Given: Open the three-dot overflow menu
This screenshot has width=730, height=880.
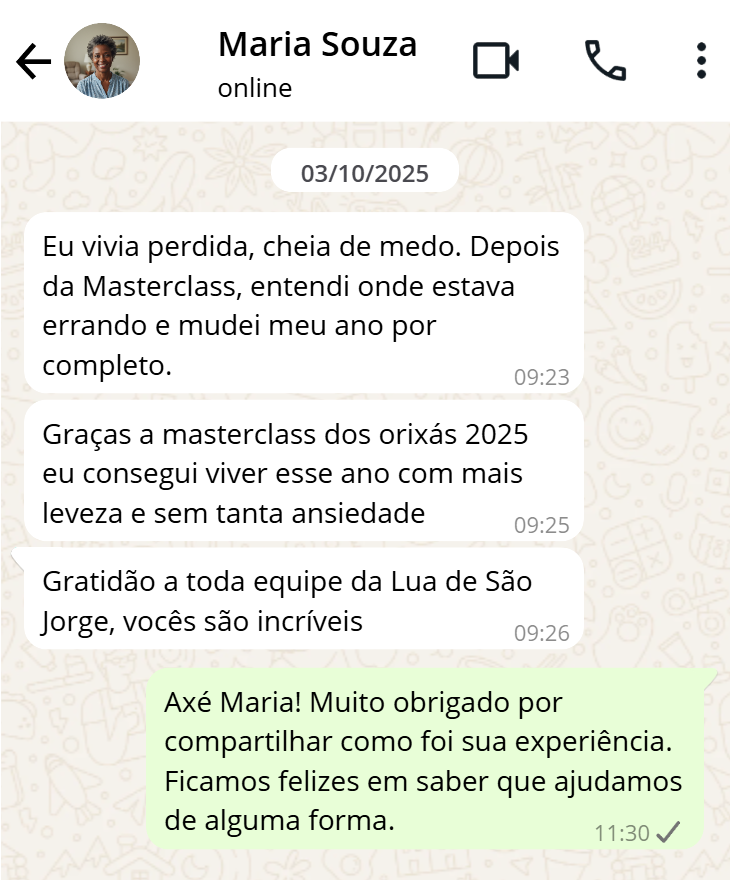Looking at the screenshot, I should point(701,61).
